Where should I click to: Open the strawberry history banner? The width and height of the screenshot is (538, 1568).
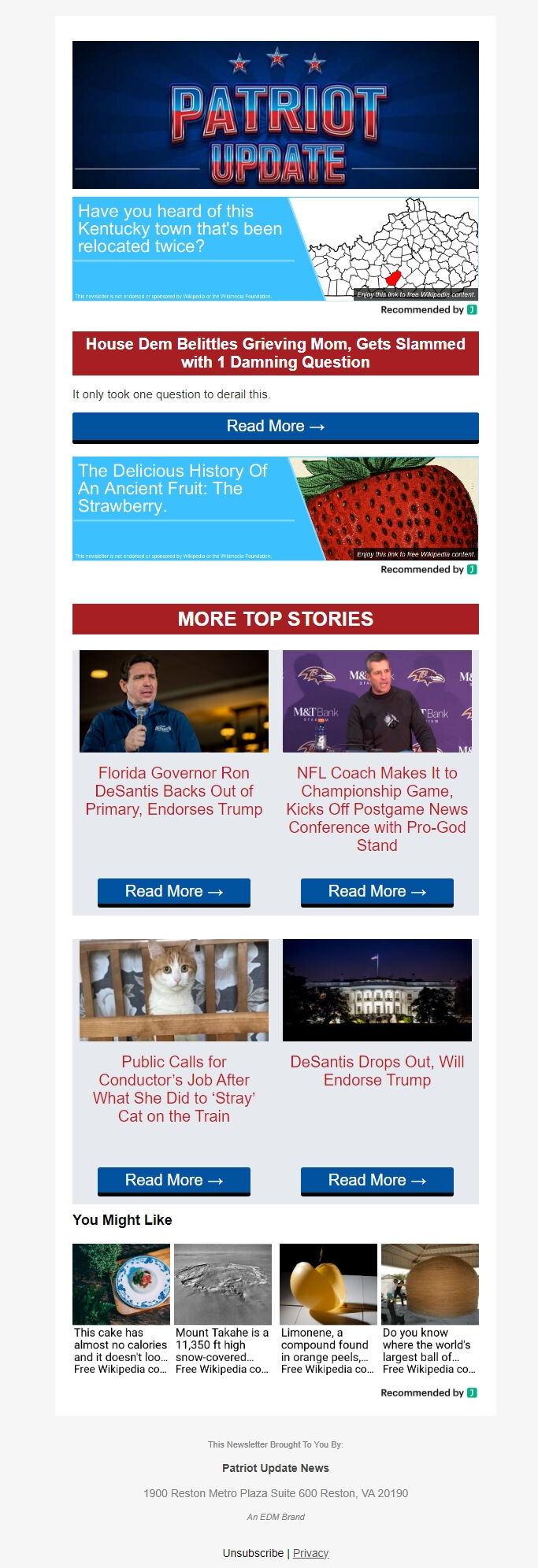coord(275,508)
